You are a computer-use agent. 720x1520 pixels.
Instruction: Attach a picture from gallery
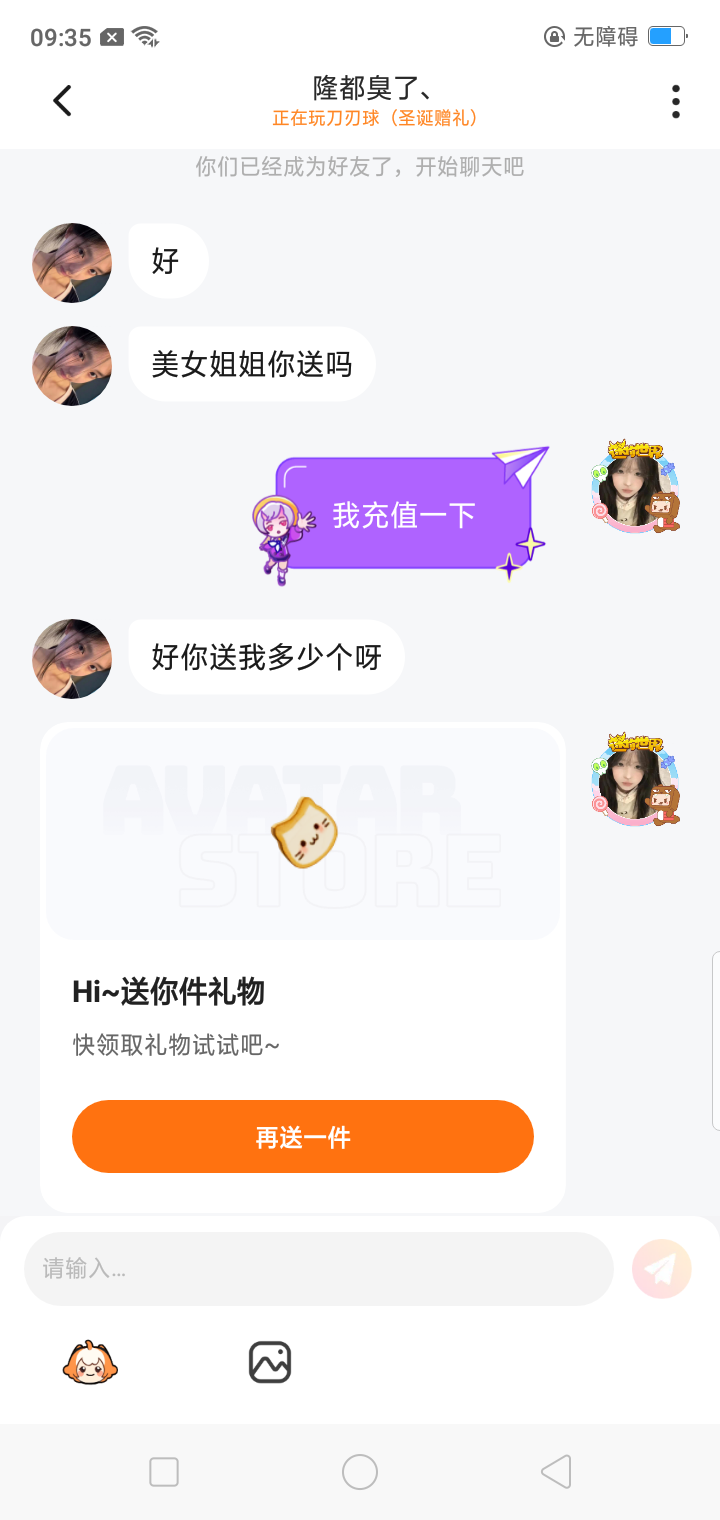[269, 1362]
